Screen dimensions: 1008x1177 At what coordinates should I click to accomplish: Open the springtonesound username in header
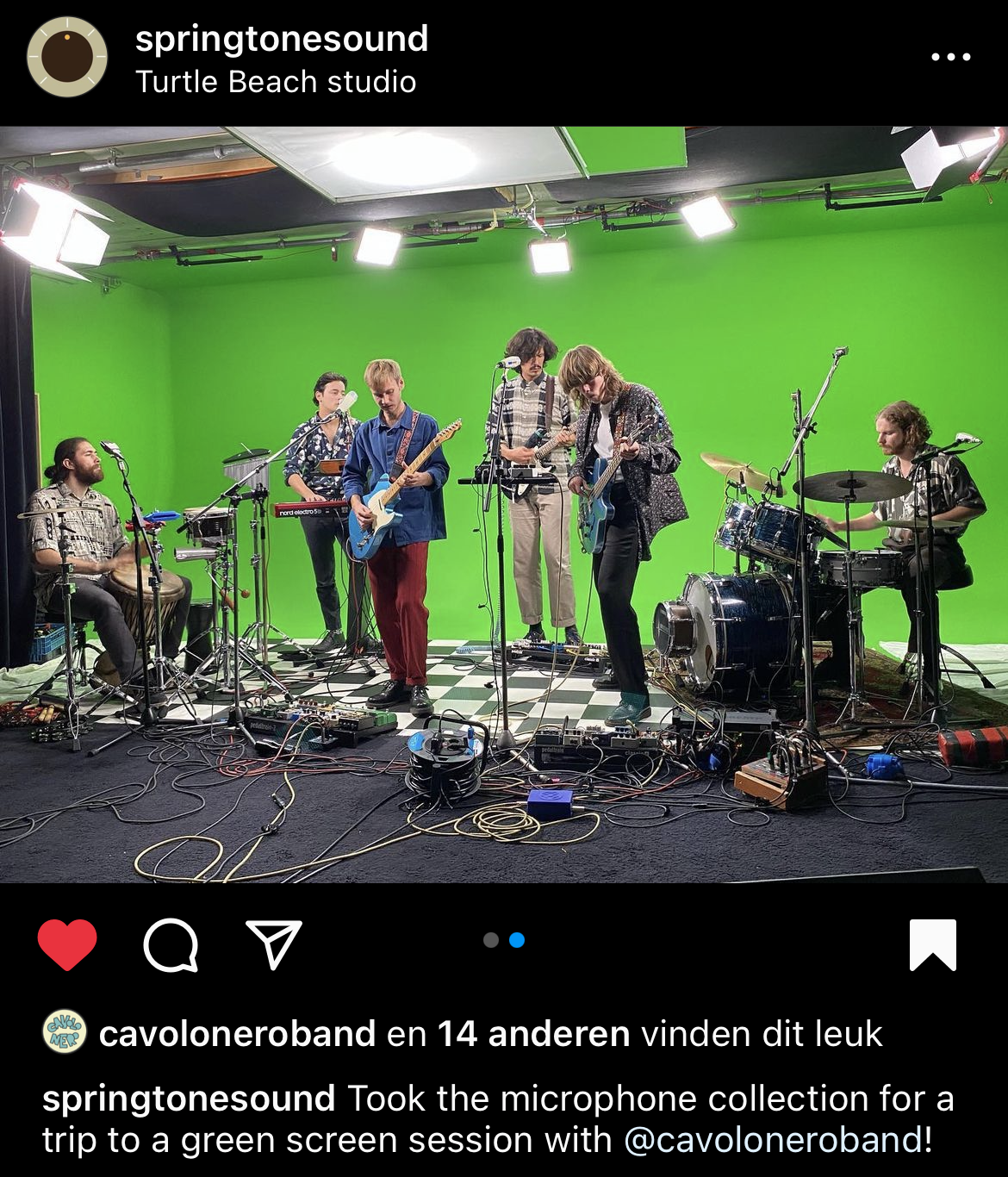point(282,39)
